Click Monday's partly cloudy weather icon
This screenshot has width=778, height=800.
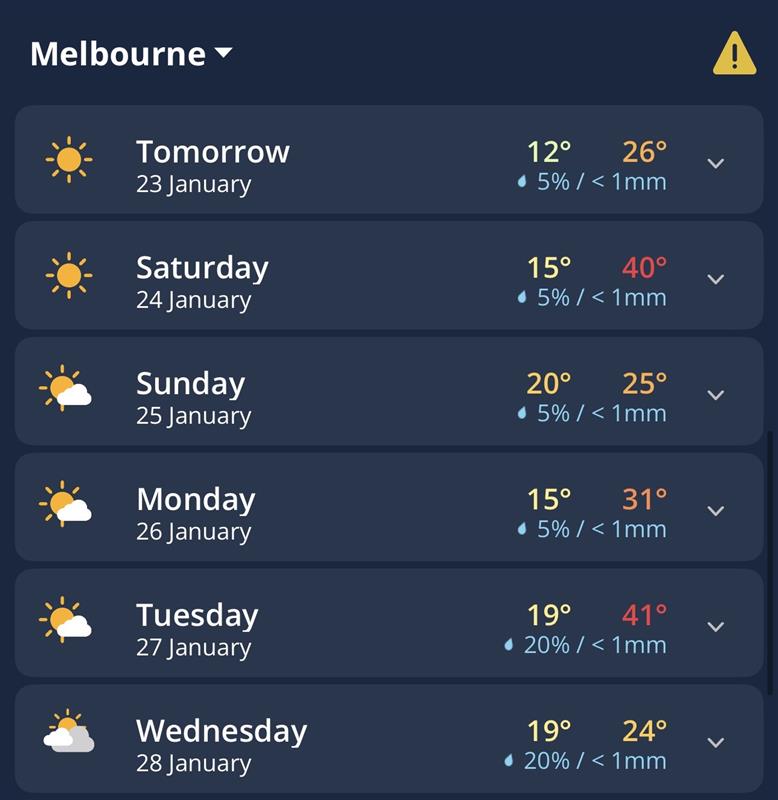point(66,507)
